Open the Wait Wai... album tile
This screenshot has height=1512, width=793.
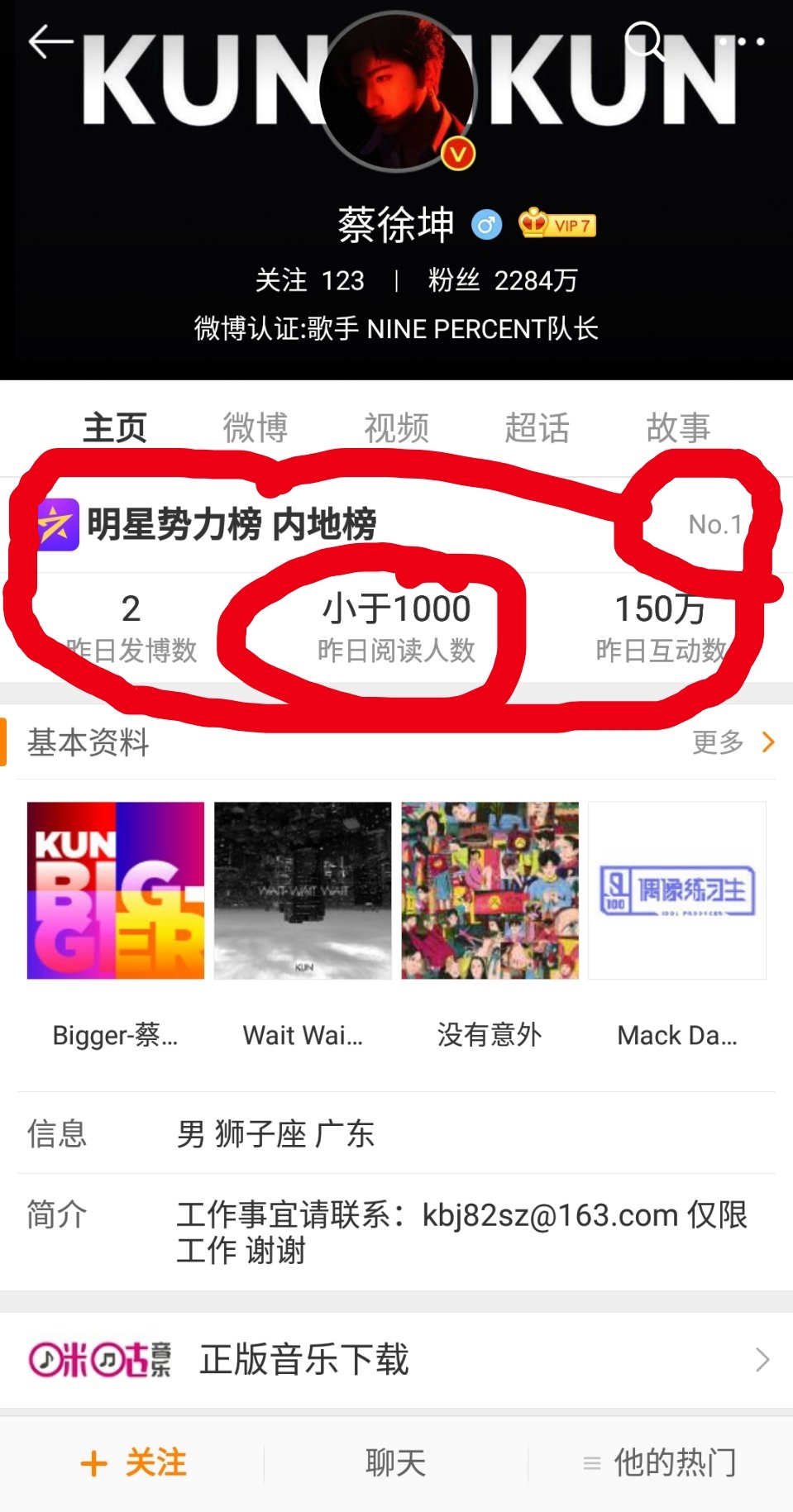coord(303,891)
